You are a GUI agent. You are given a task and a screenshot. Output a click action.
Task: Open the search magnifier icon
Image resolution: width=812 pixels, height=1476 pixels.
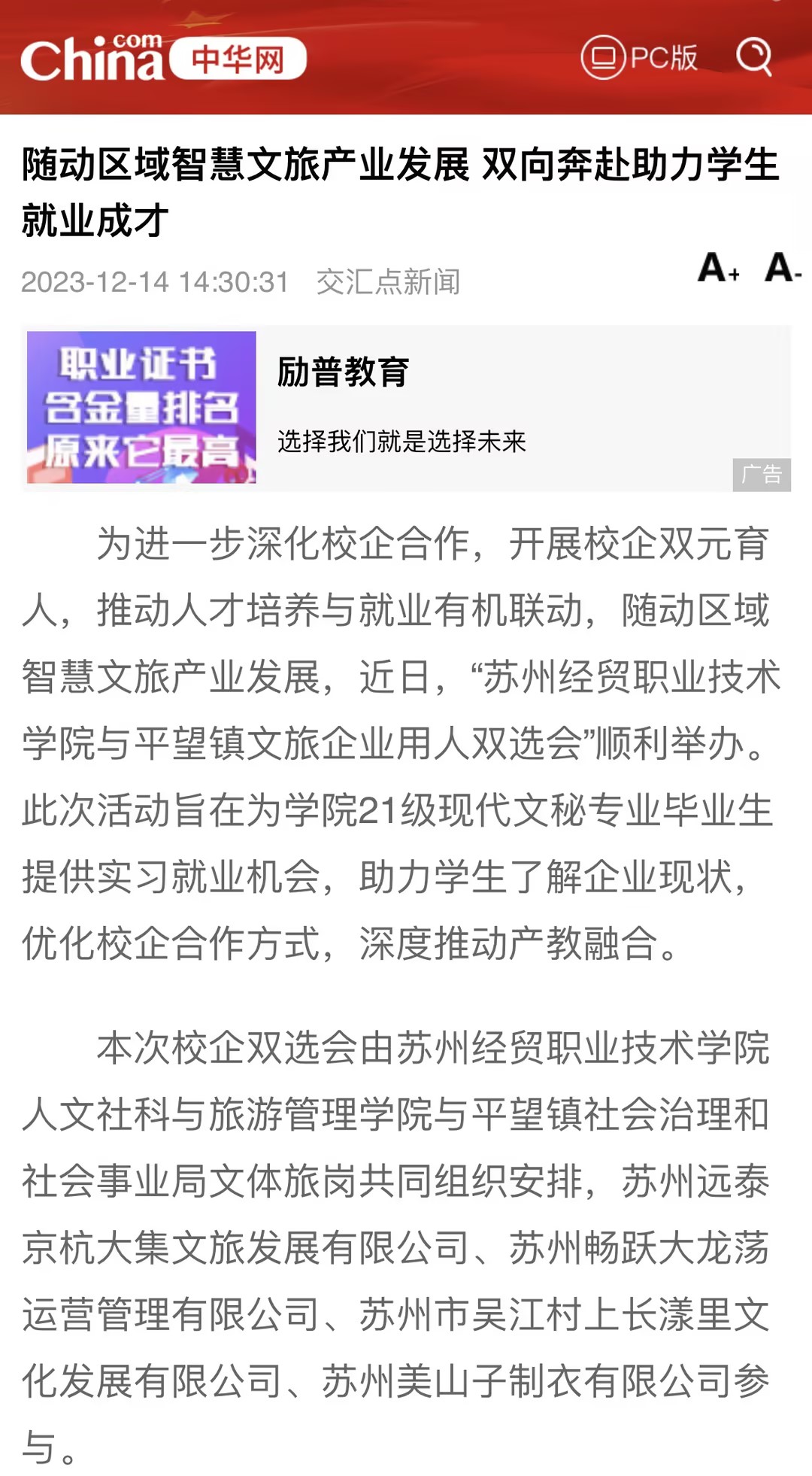coord(754,56)
